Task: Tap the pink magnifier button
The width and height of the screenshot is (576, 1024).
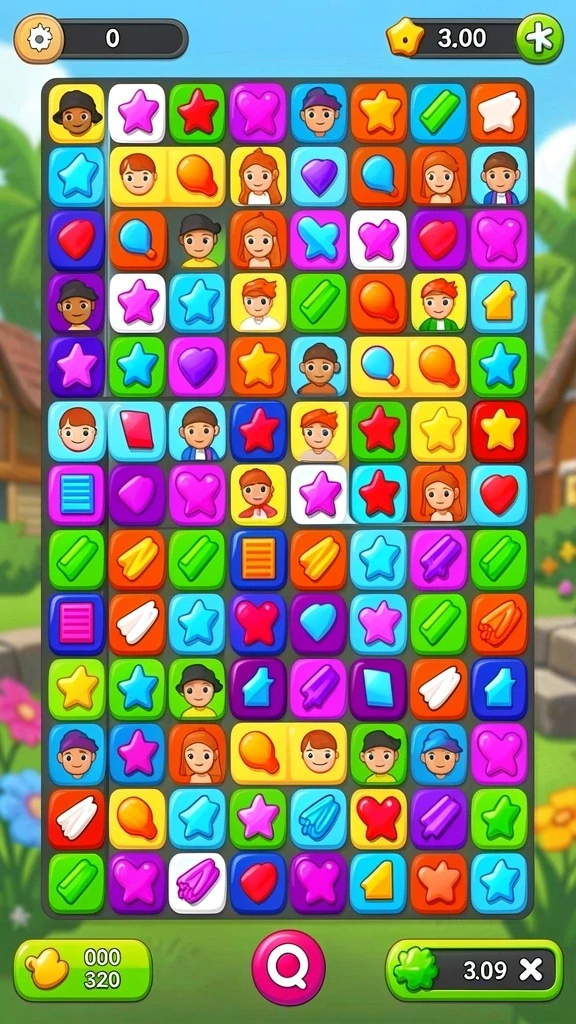Action: (288, 967)
